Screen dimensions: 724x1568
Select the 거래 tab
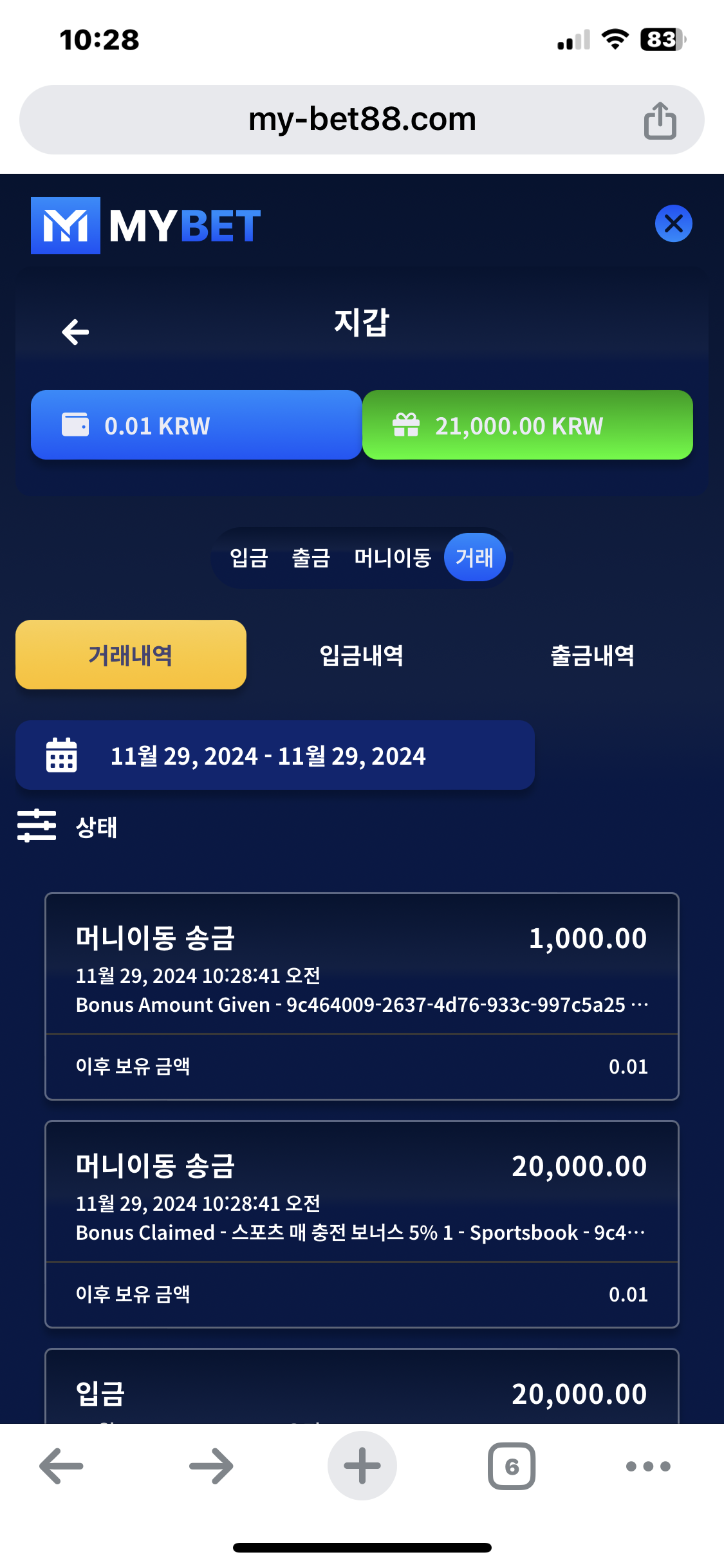[474, 557]
